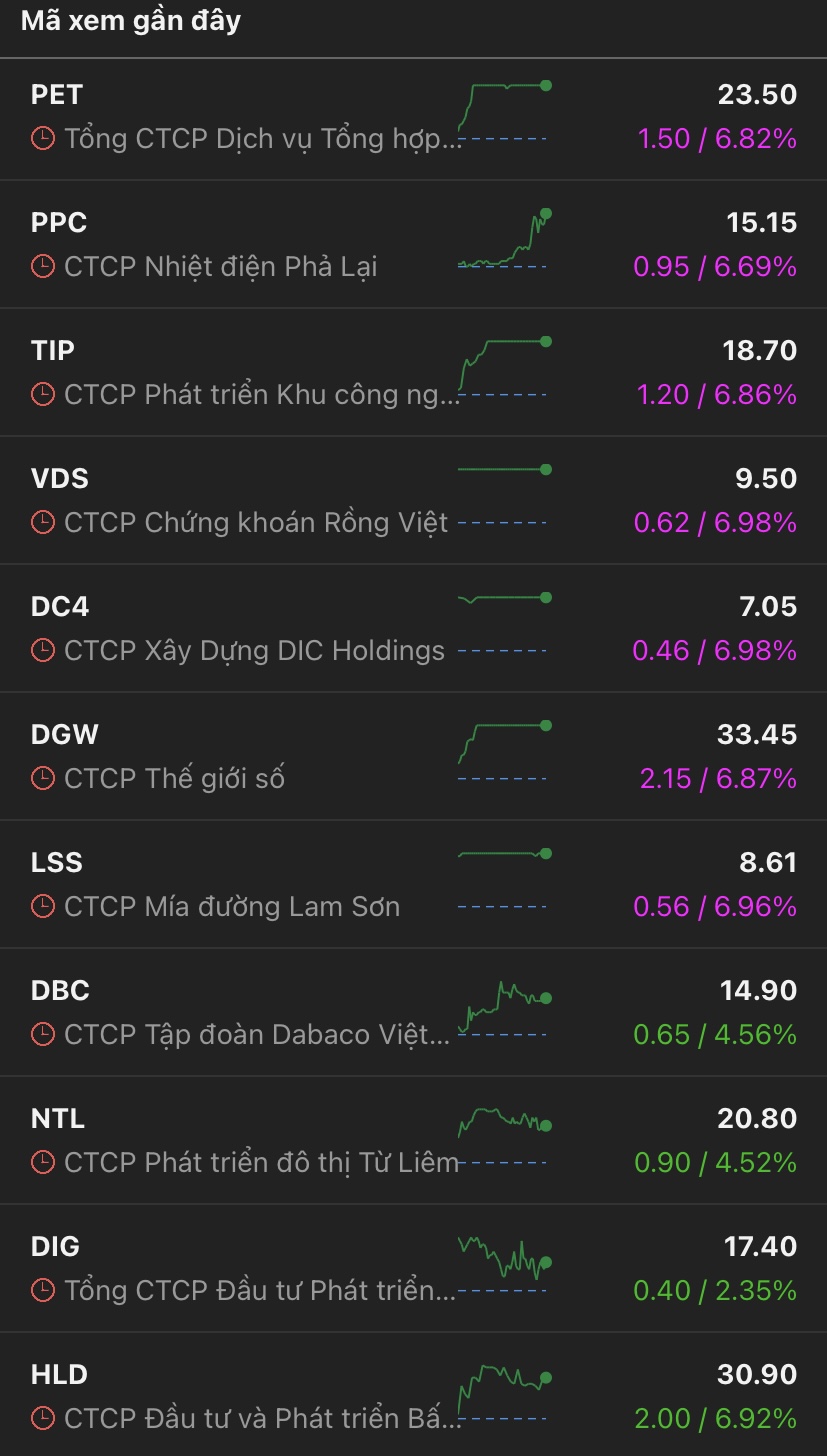The height and width of the screenshot is (1456, 827).
Task: Open VDS Chứng khoán Rồng Việt
Action: pos(413,501)
